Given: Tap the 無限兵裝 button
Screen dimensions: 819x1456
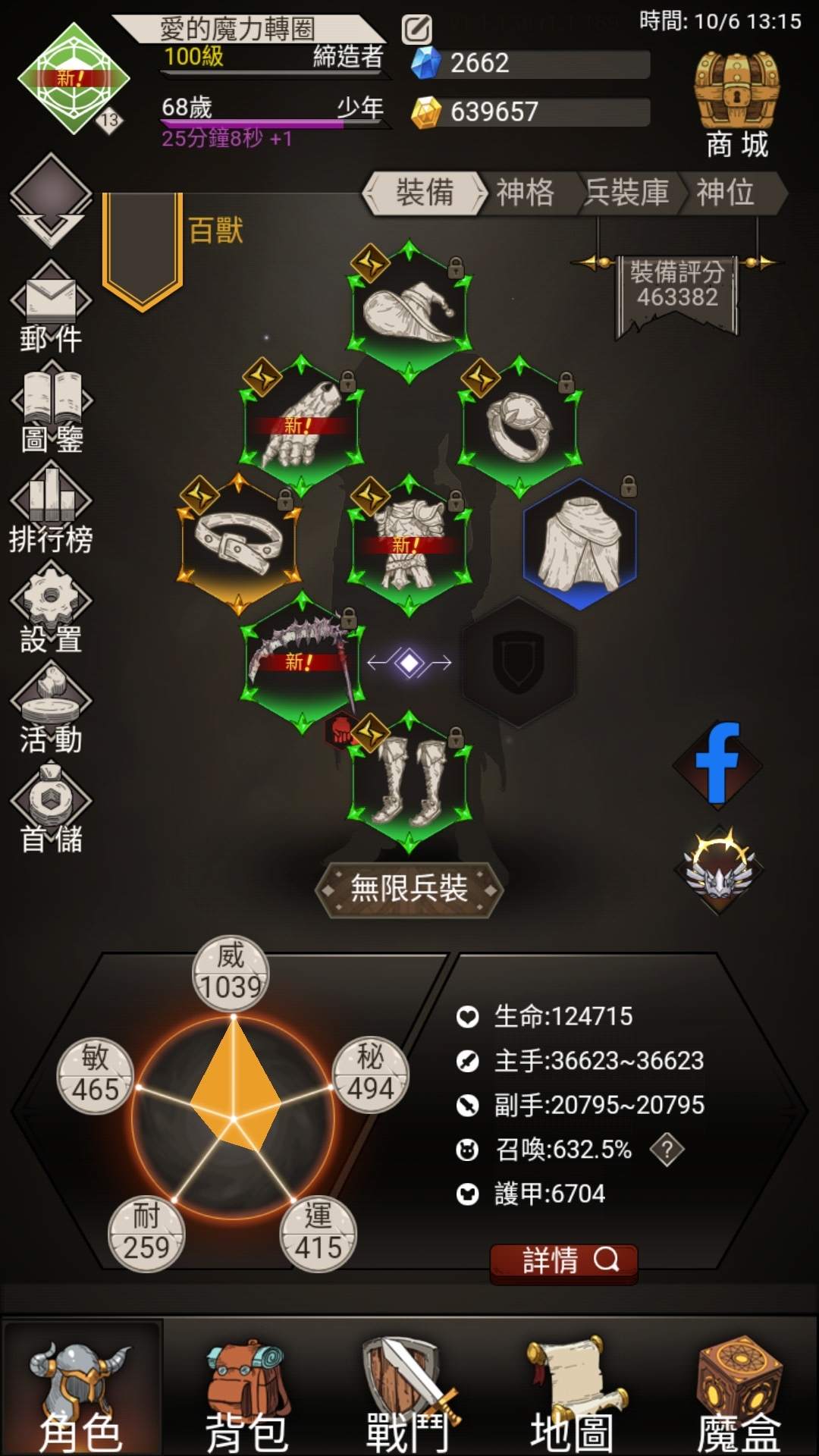Looking at the screenshot, I should click(x=409, y=889).
